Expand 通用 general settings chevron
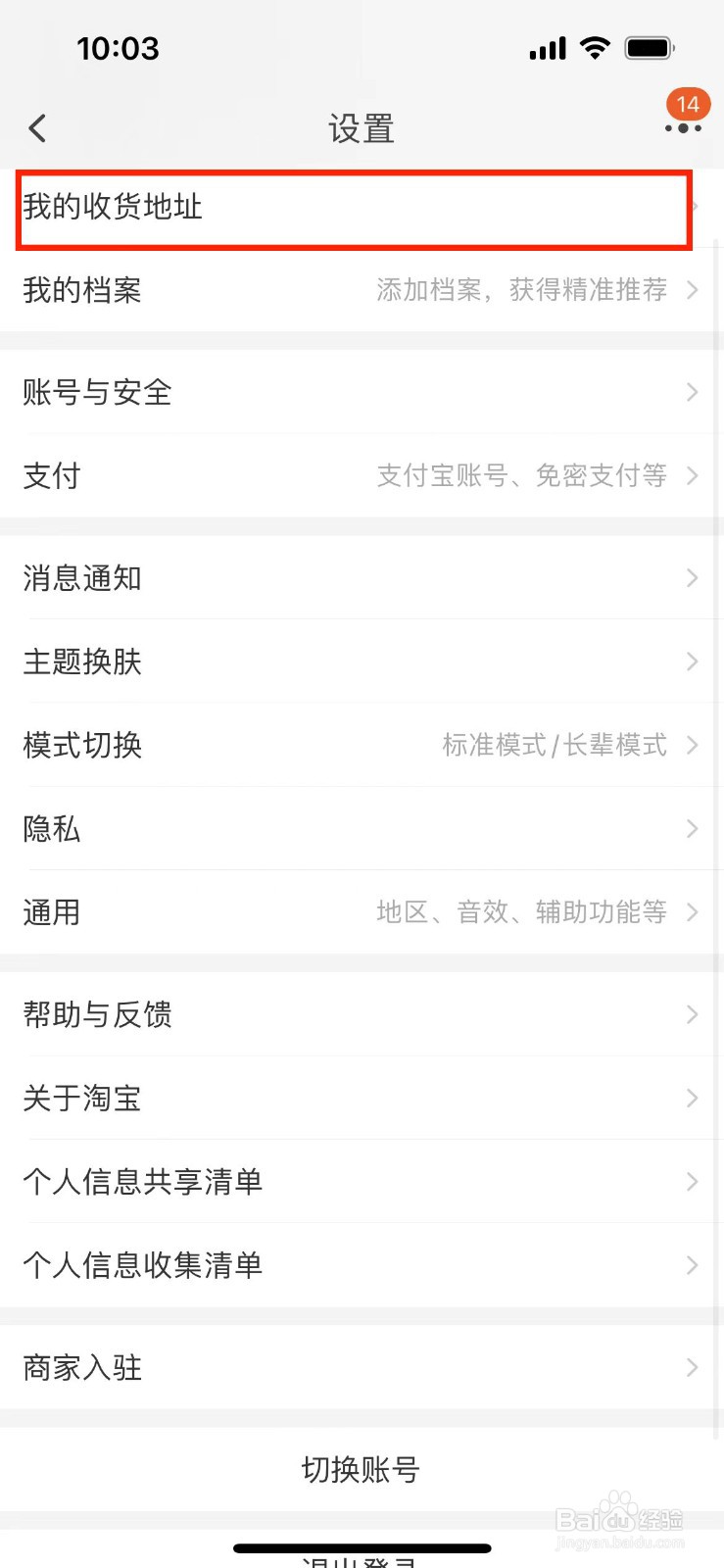The image size is (724, 1568). 694,912
